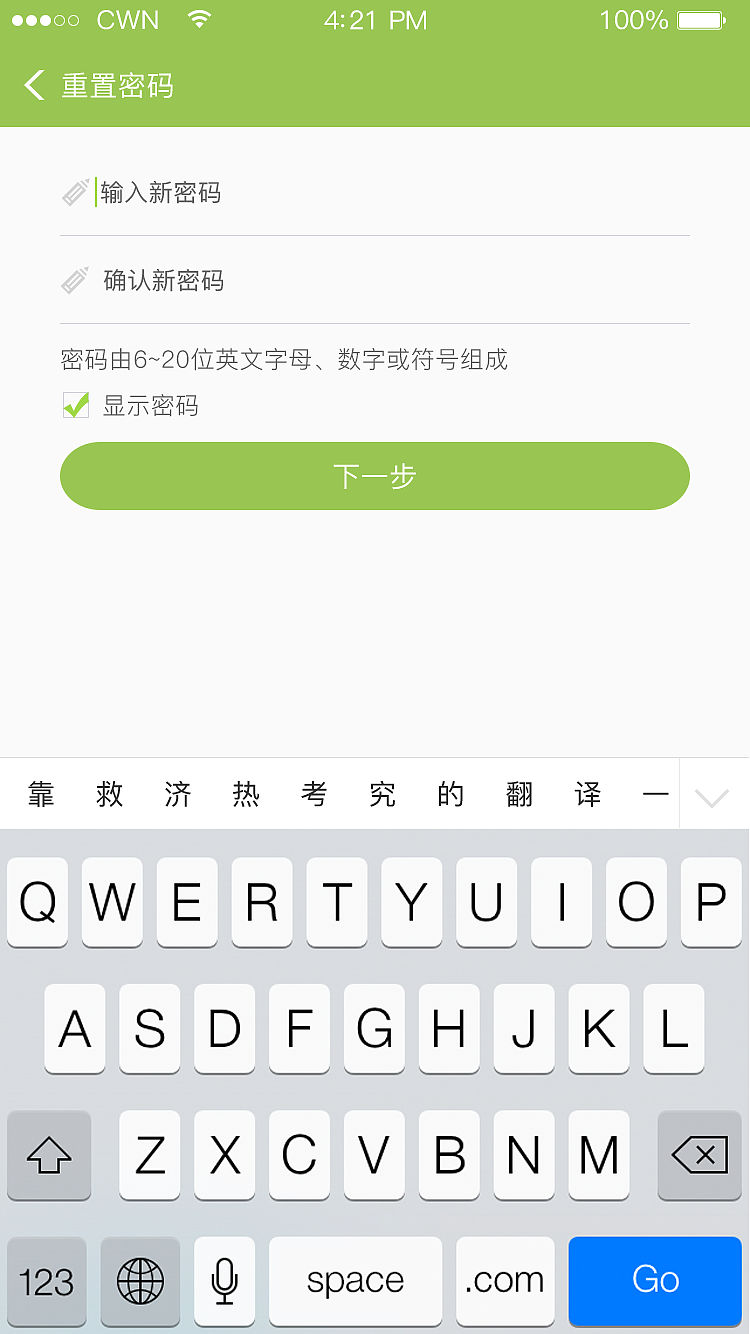This screenshot has width=750, height=1334.
Task: Tap the Go key on the keyboard
Action: pyautogui.click(x=655, y=1281)
